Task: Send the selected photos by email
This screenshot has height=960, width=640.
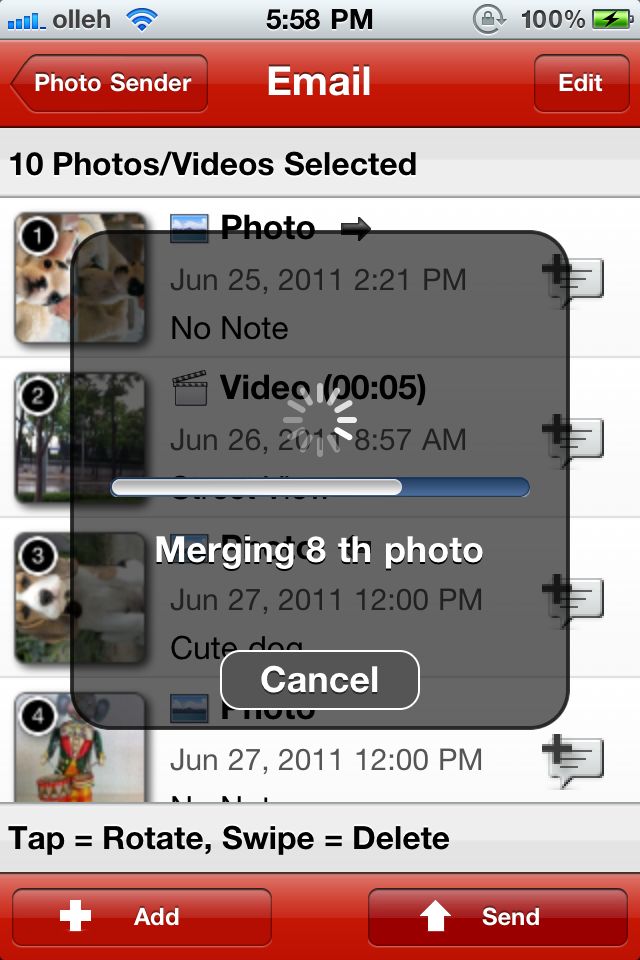Action: [x=497, y=916]
